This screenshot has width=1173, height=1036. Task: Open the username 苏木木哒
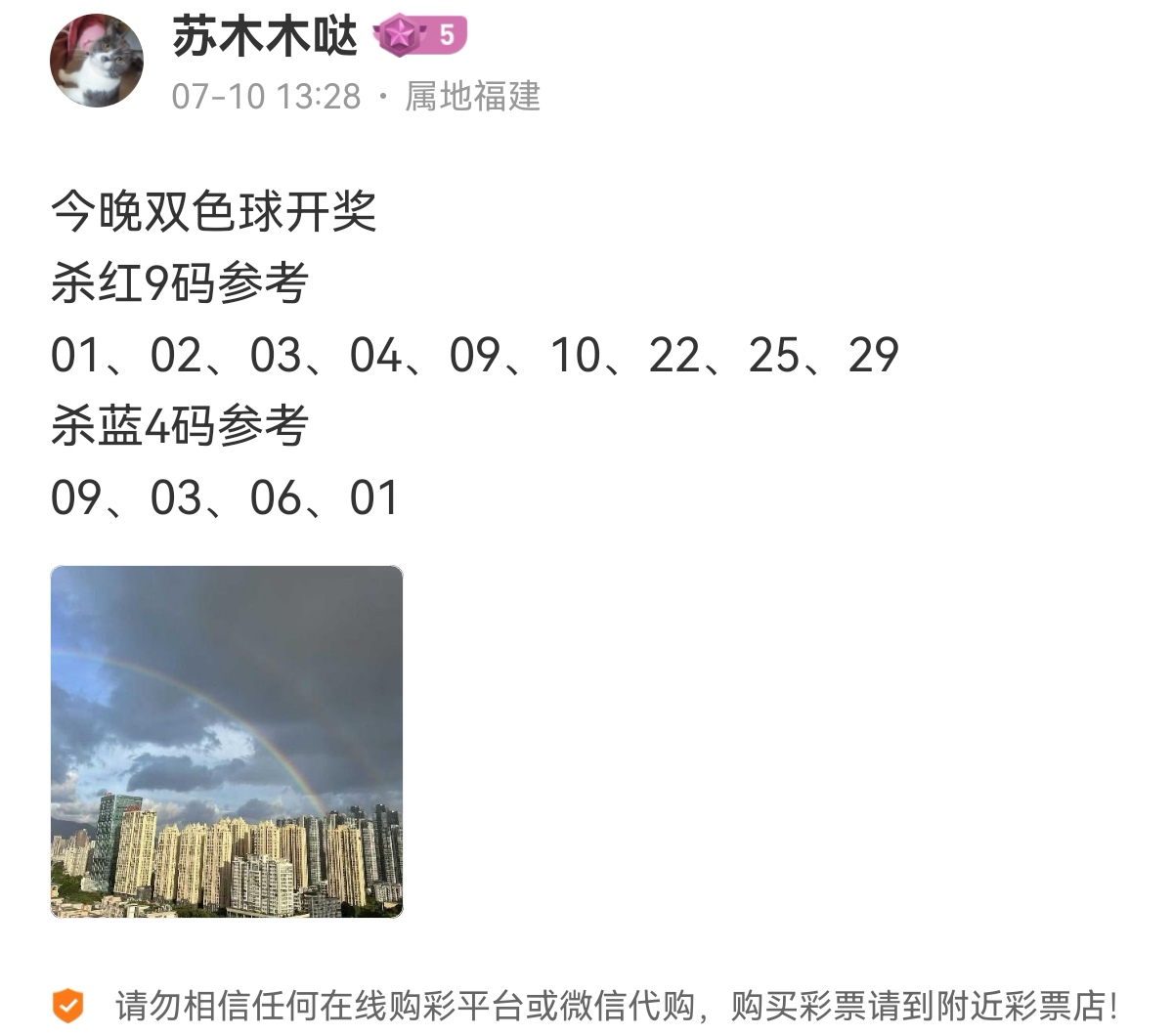(265, 37)
